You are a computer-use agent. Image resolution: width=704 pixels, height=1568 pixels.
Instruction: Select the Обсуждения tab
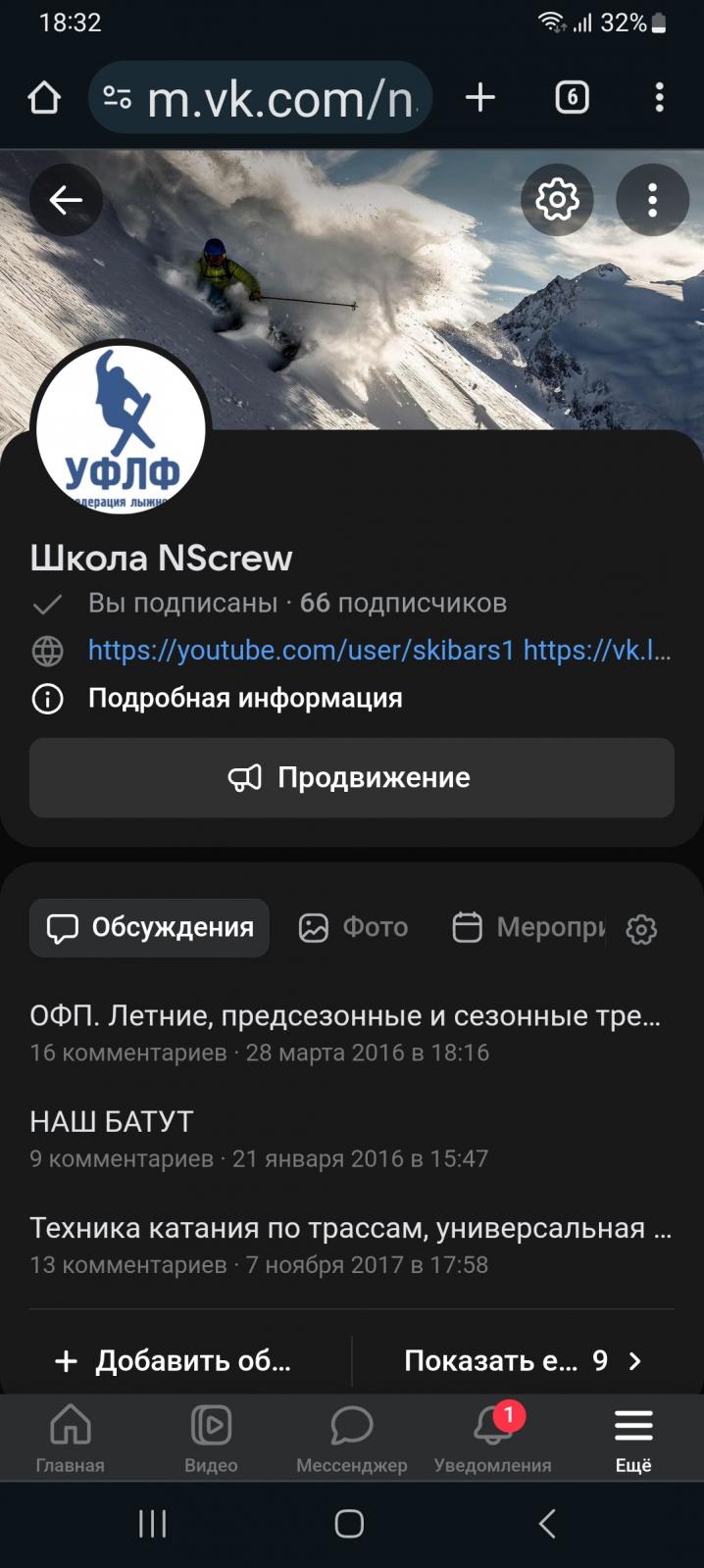click(149, 928)
